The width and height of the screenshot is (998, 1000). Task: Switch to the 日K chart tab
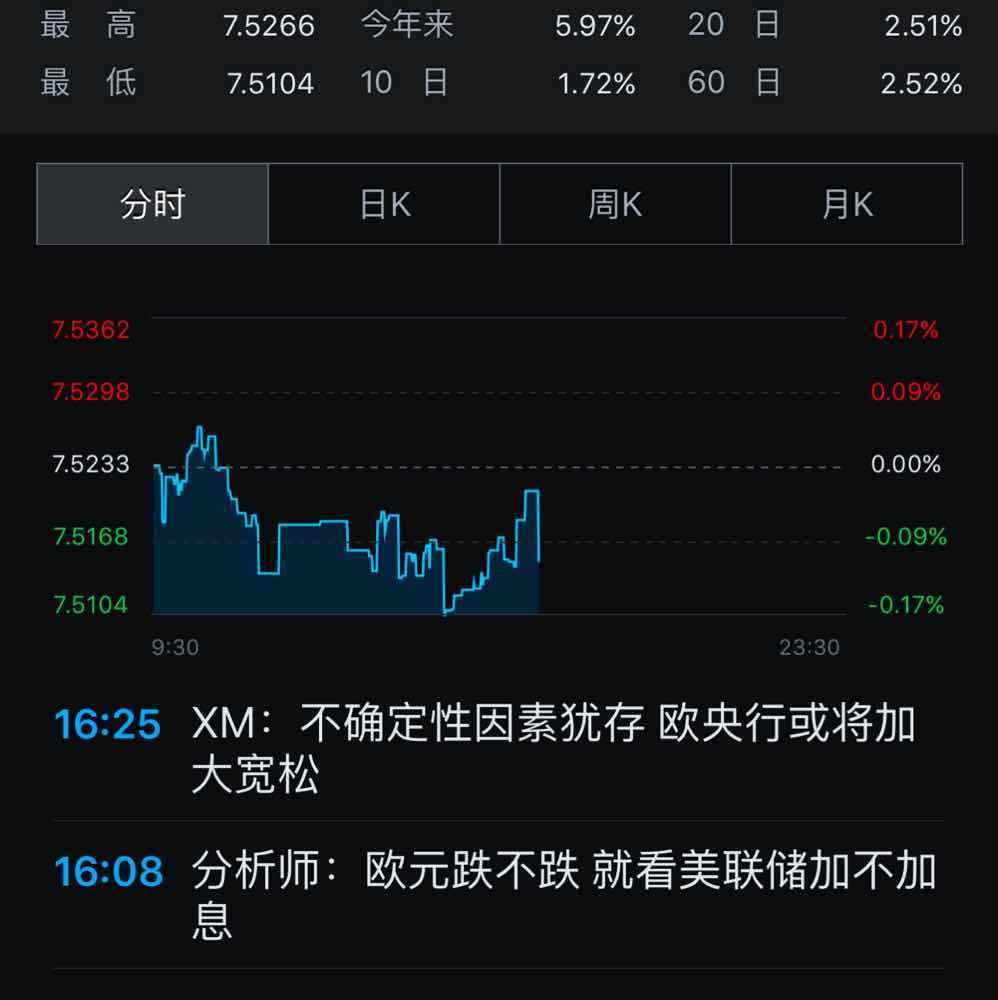tap(384, 205)
